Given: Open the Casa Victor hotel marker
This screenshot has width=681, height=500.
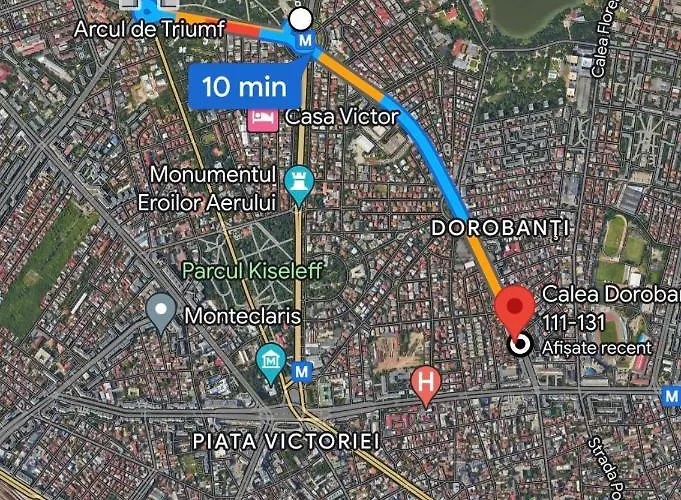Looking at the screenshot, I should [x=262, y=119].
